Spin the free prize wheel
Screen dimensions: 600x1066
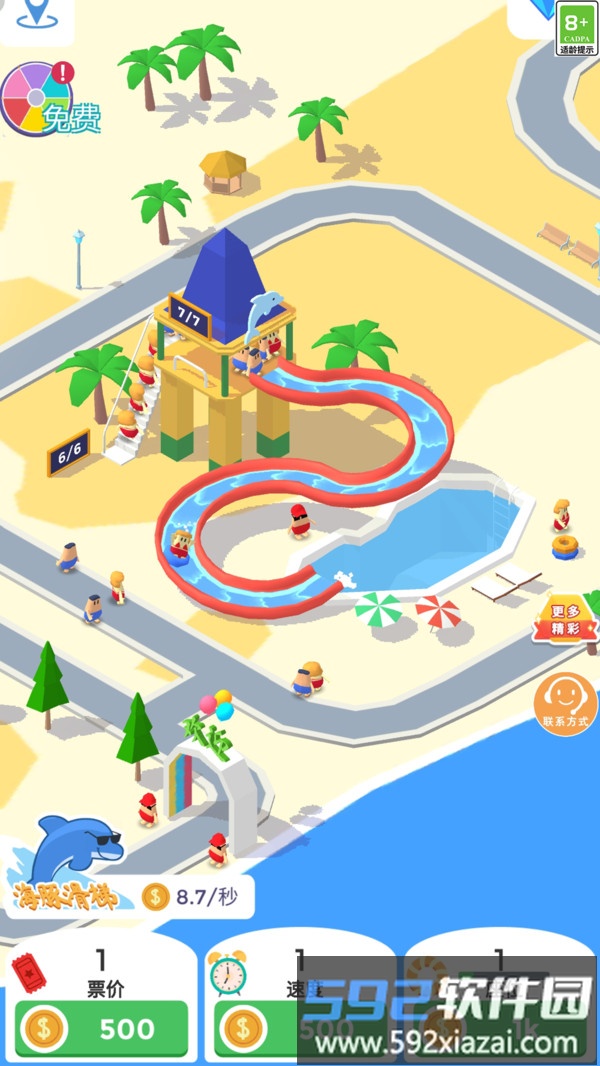tap(38, 99)
